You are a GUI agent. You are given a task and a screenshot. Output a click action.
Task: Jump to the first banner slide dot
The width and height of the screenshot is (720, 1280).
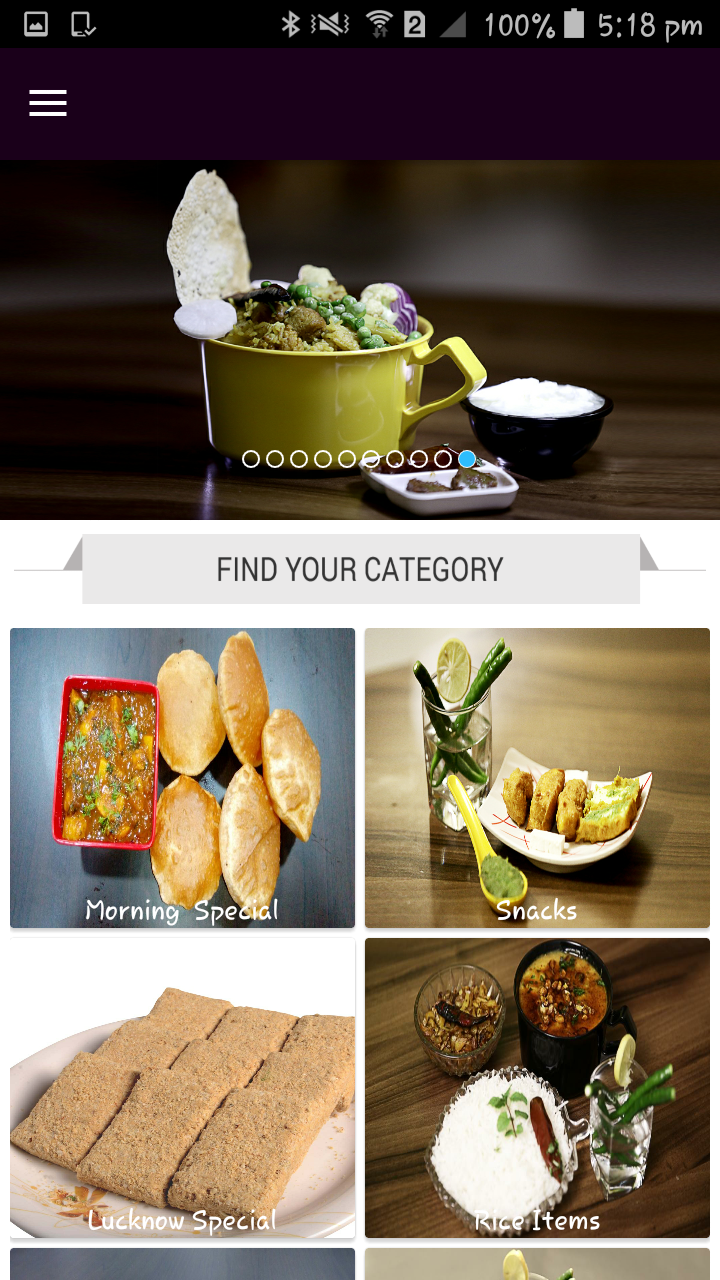(x=251, y=459)
